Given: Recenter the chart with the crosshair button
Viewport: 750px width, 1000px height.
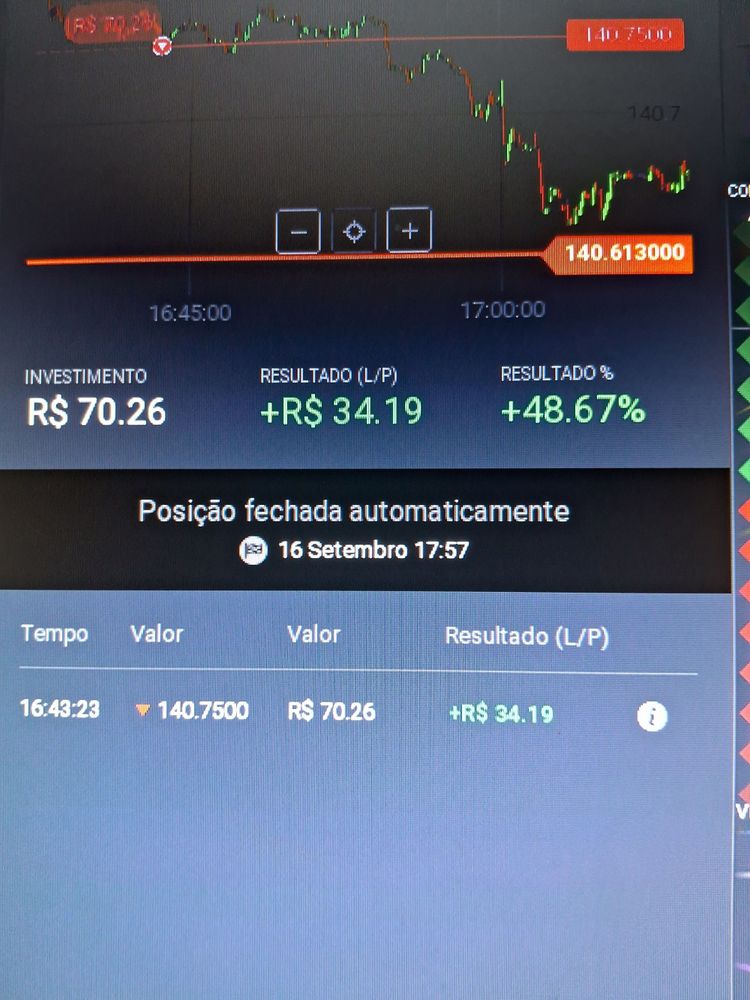Looking at the screenshot, I should [x=353, y=232].
